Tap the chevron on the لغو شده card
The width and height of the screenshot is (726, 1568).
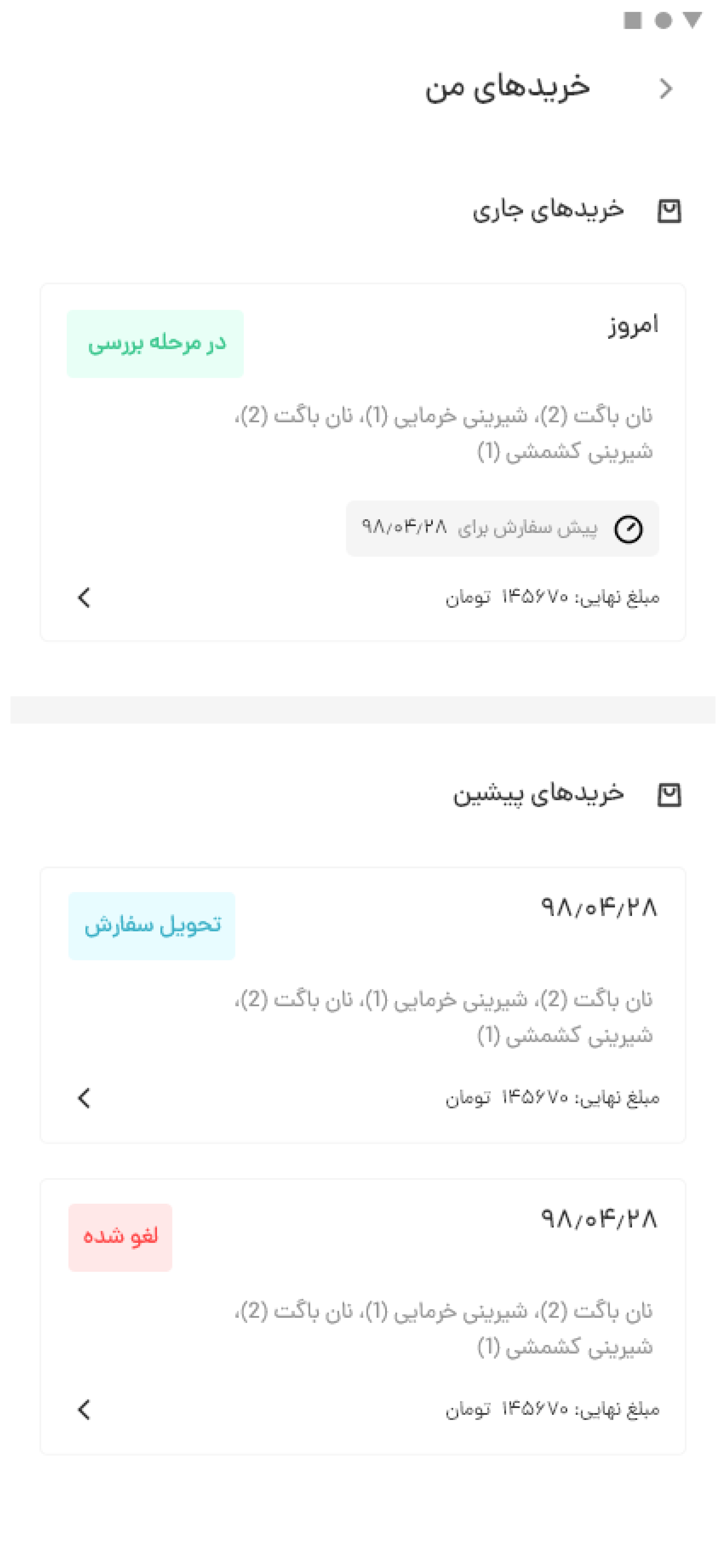coord(85,1409)
